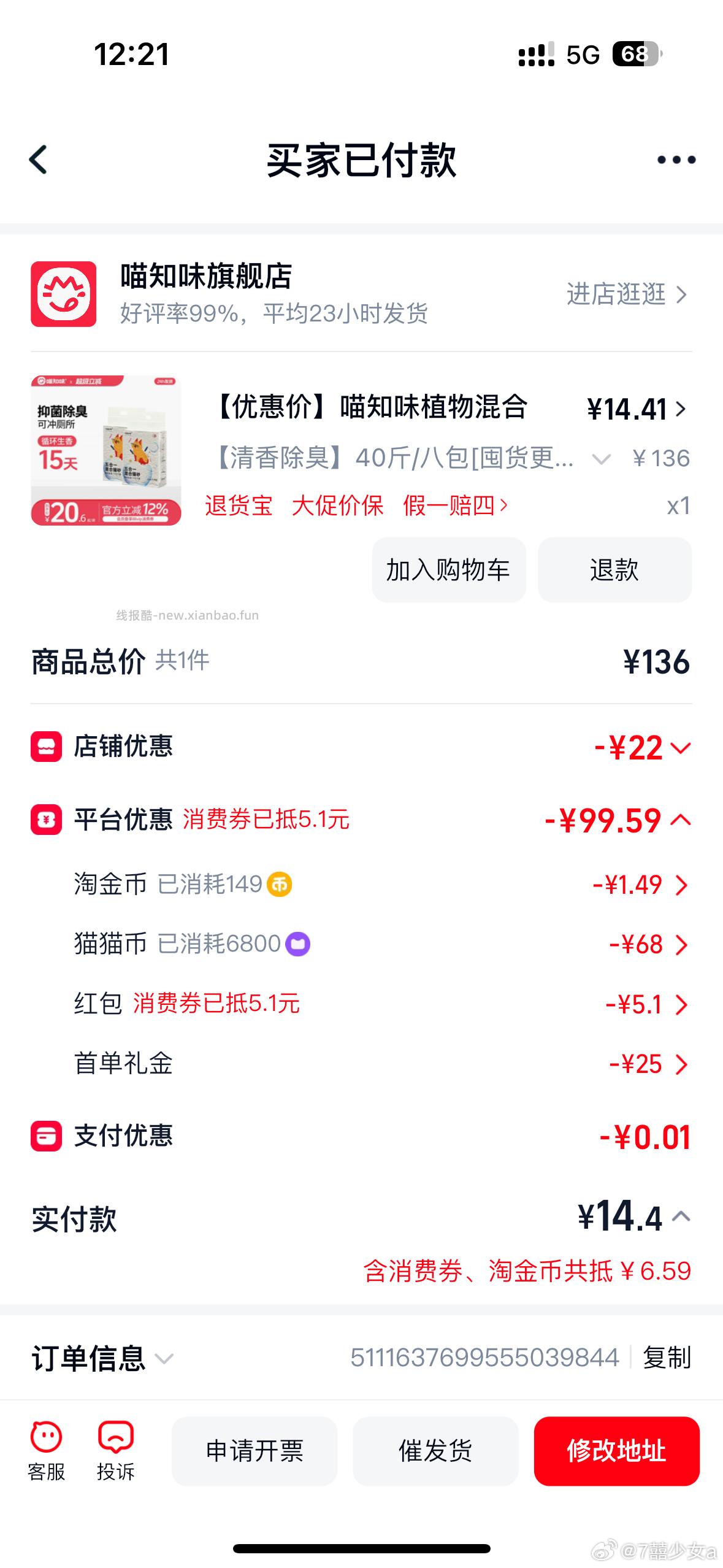This screenshot has width=723, height=1568.
Task: Open the more options menu (...)
Action: pos(675,159)
